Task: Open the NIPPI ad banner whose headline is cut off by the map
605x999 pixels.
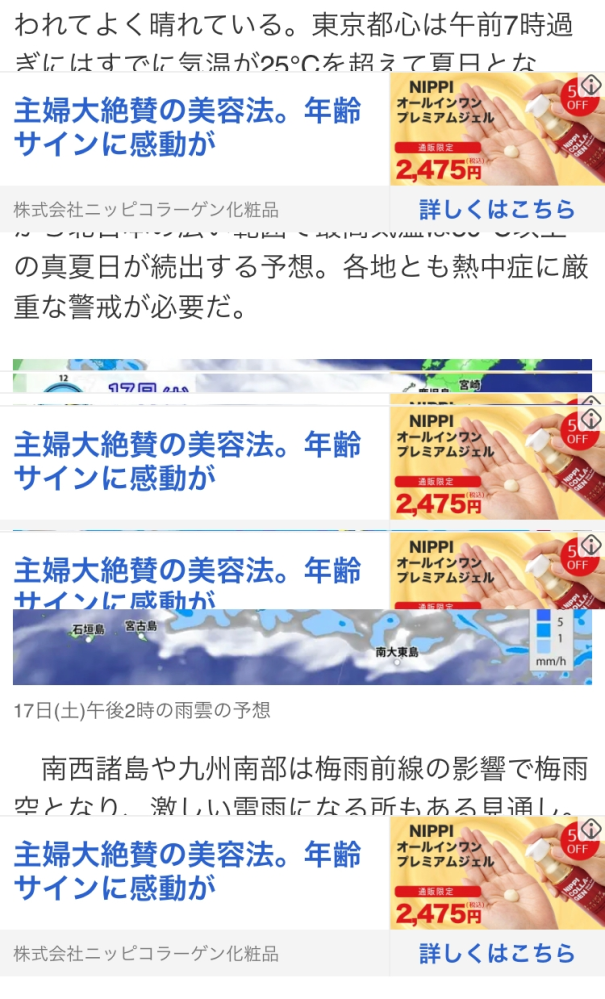Action: pos(302,571)
